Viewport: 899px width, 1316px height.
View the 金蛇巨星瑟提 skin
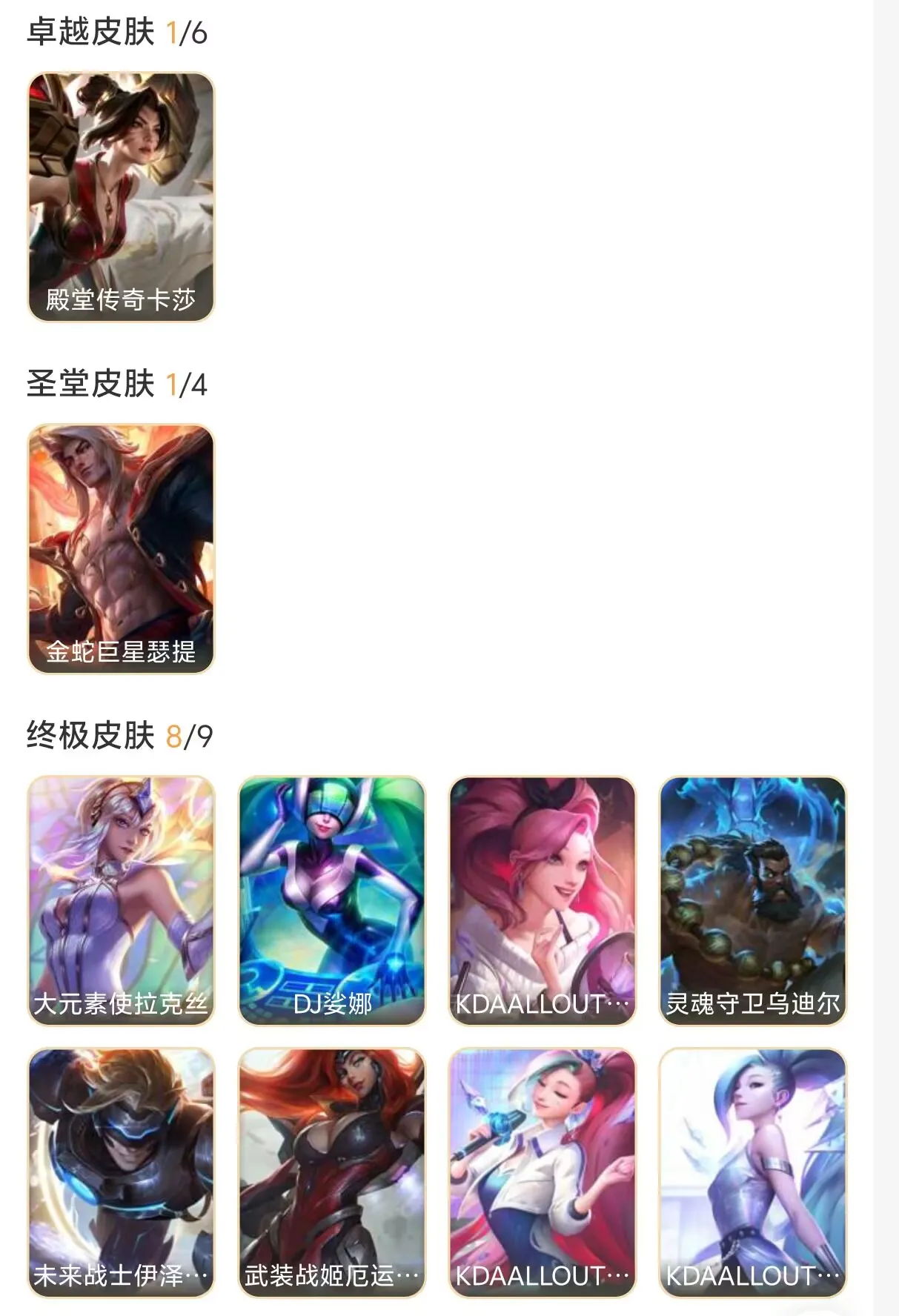pyautogui.click(x=121, y=549)
